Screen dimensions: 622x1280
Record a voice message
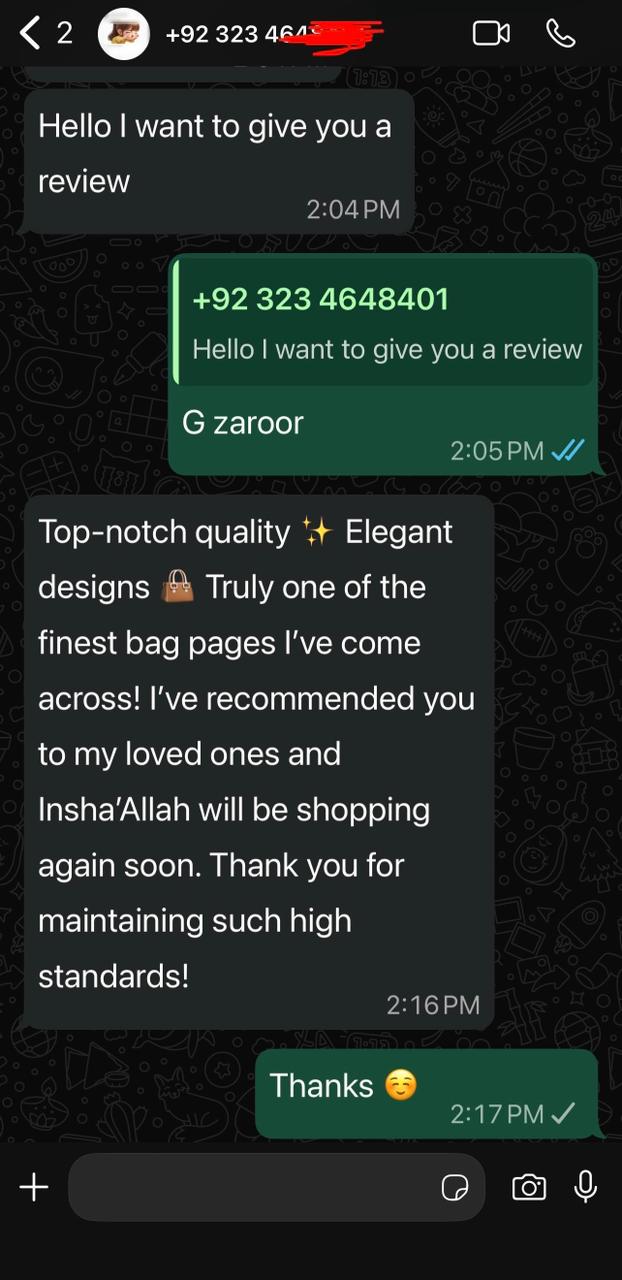586,1187
